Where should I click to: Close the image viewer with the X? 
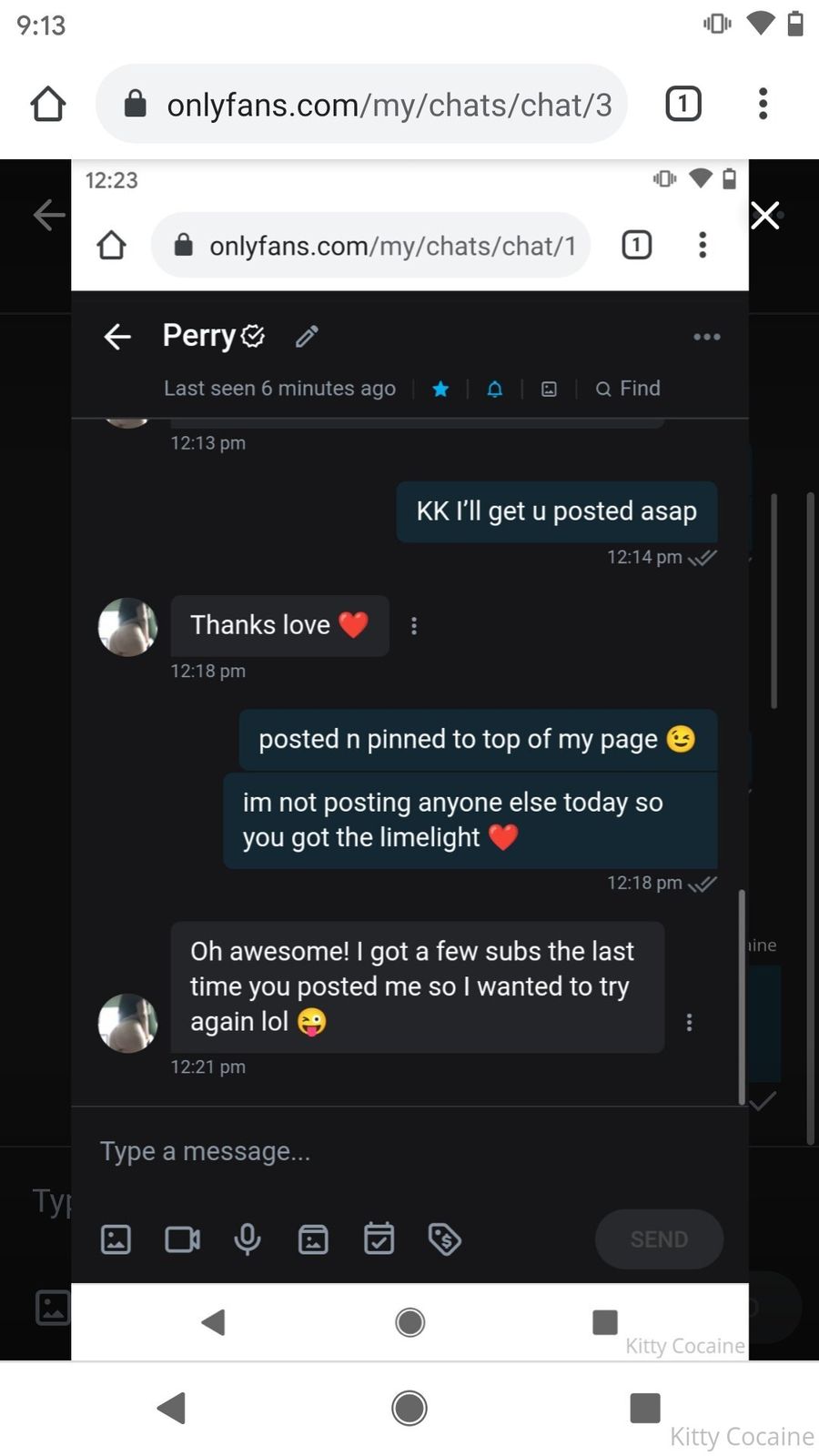[x=764, y=216]
